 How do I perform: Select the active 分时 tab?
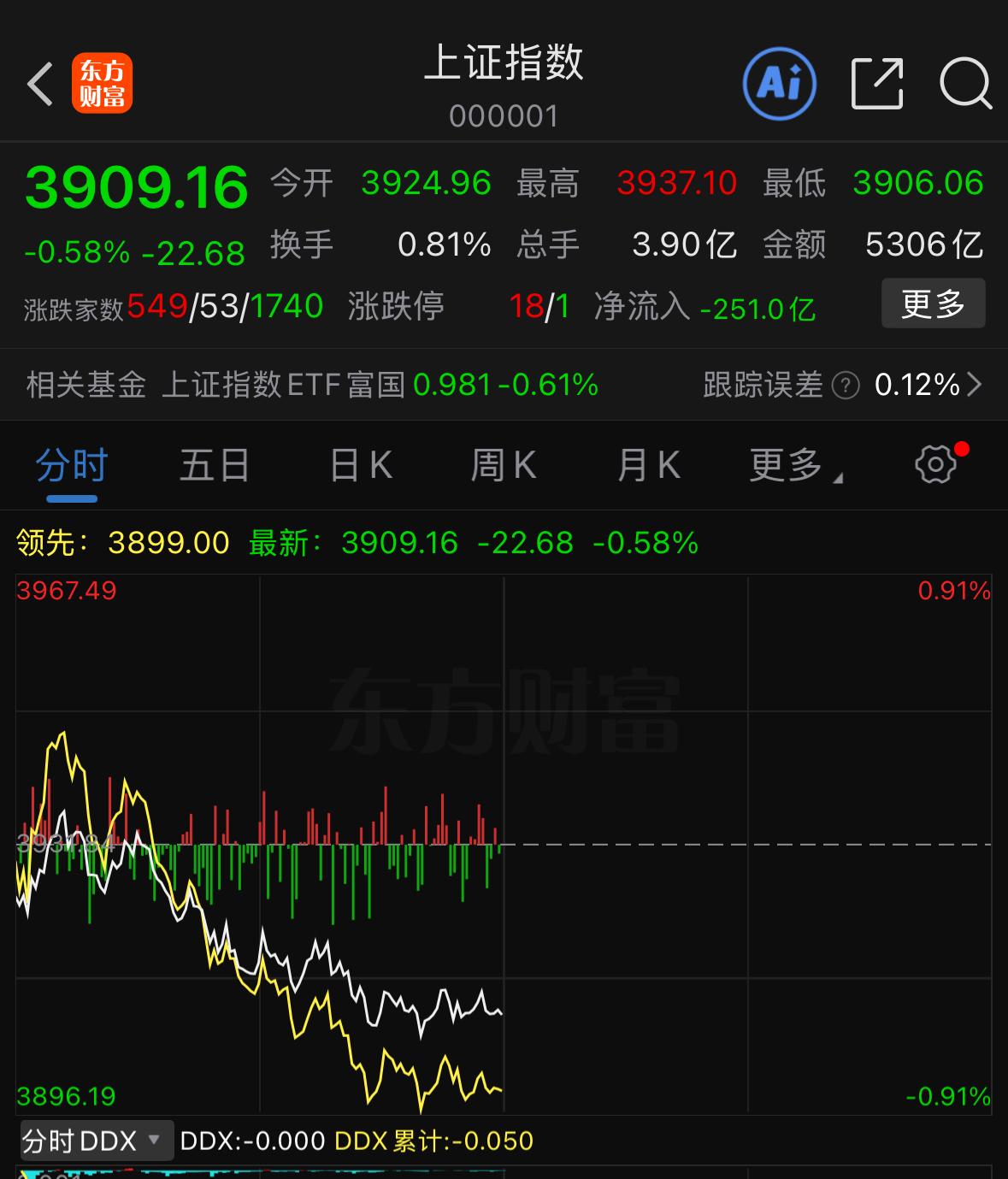pos(70,464)
